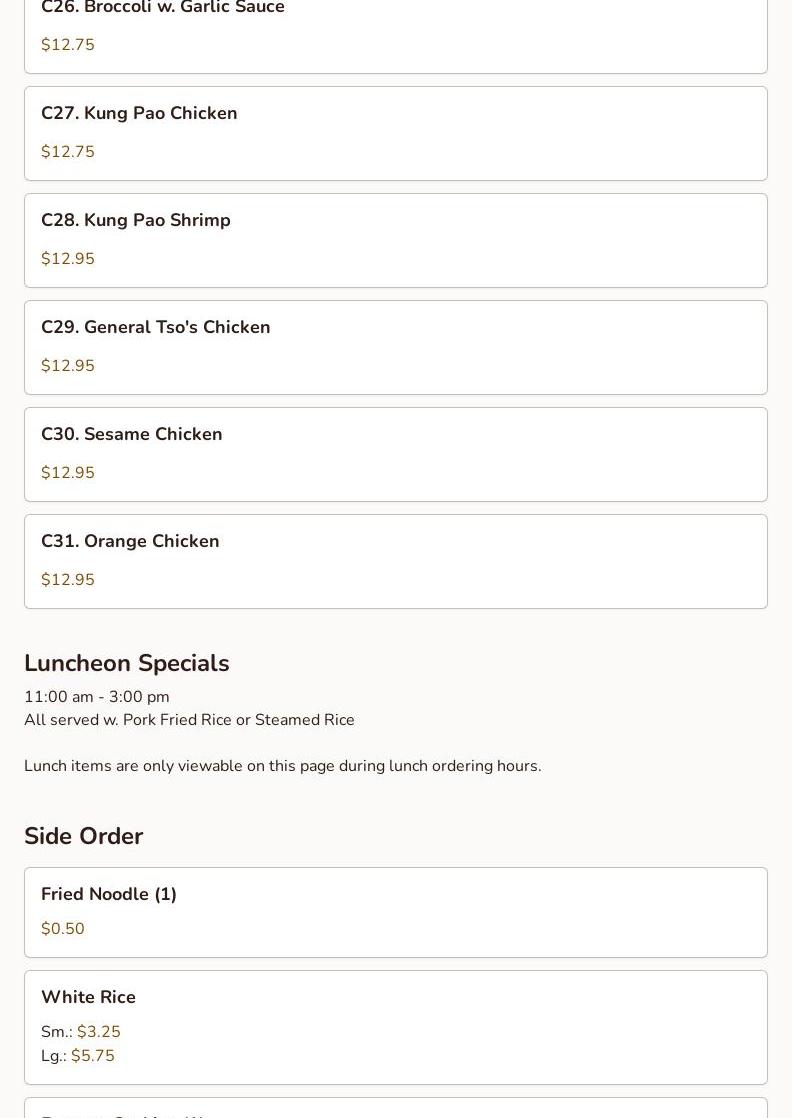
Task: Choose the White Rice side order
Action: [x=395, y=1027]
